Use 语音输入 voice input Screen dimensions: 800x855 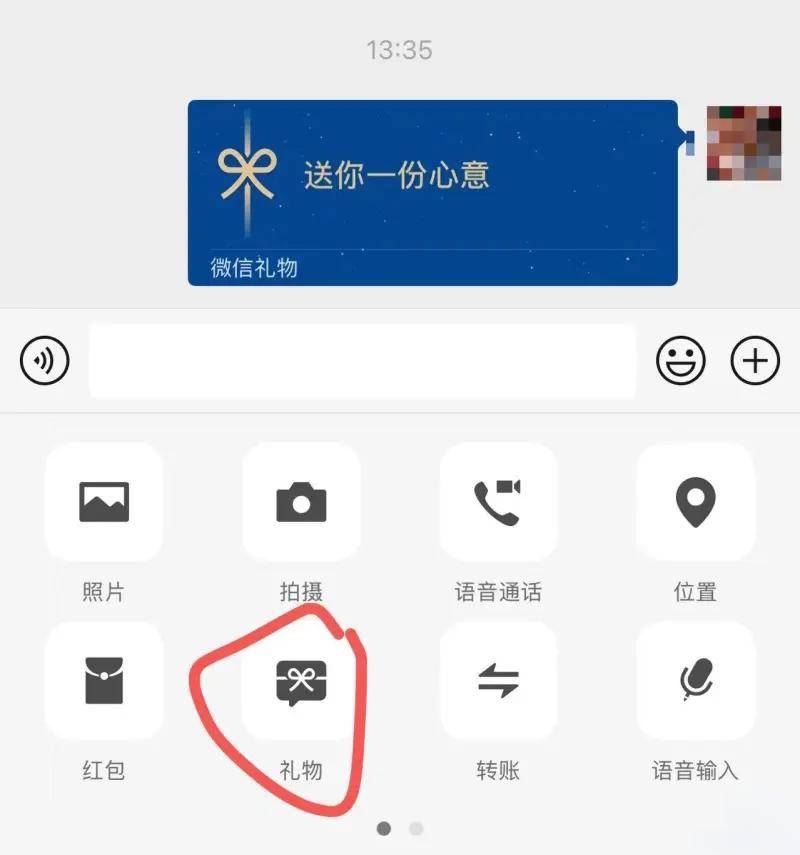[x=695, y=681]
